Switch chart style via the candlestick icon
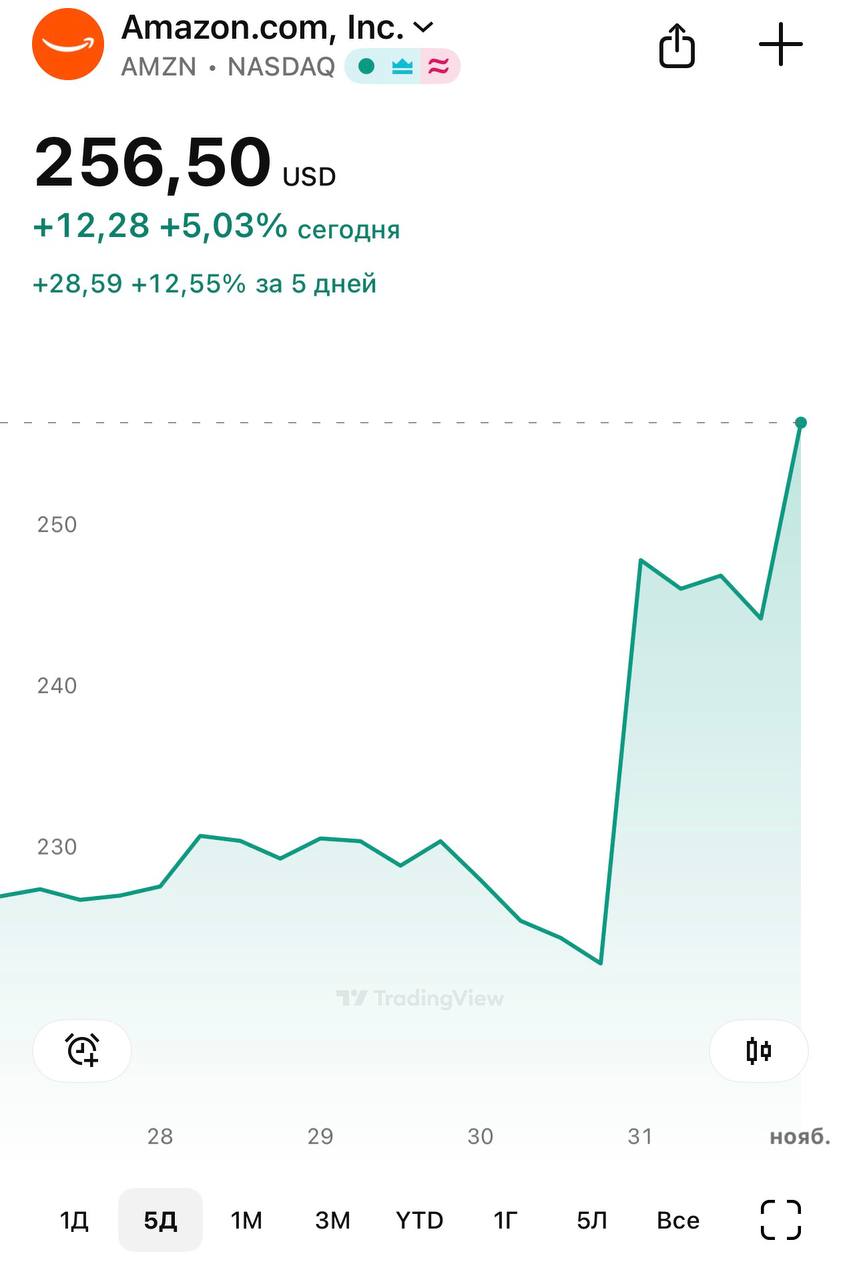This screenshot has height=1280, width=841. point(758,1051)
